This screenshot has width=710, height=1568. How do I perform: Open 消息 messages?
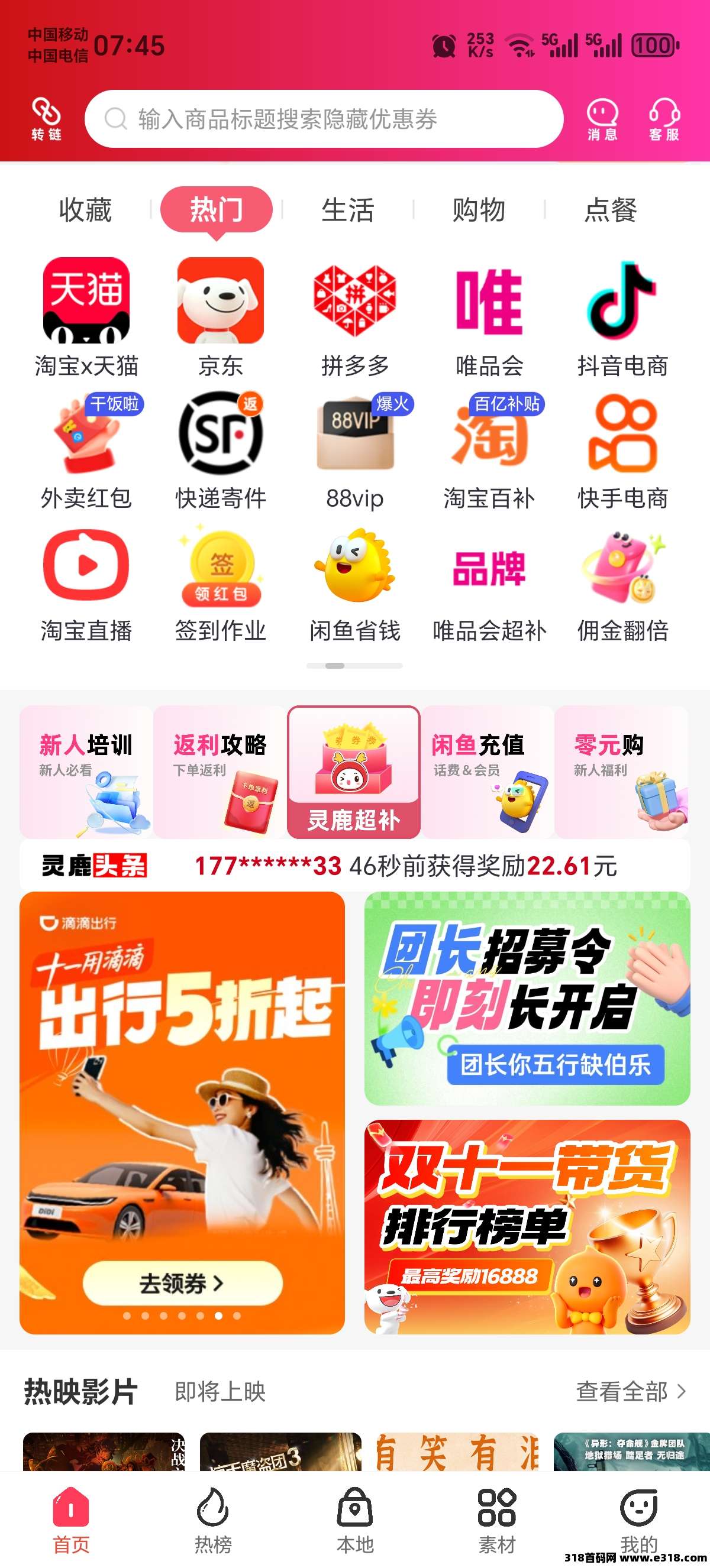click(x=602, y=119)
